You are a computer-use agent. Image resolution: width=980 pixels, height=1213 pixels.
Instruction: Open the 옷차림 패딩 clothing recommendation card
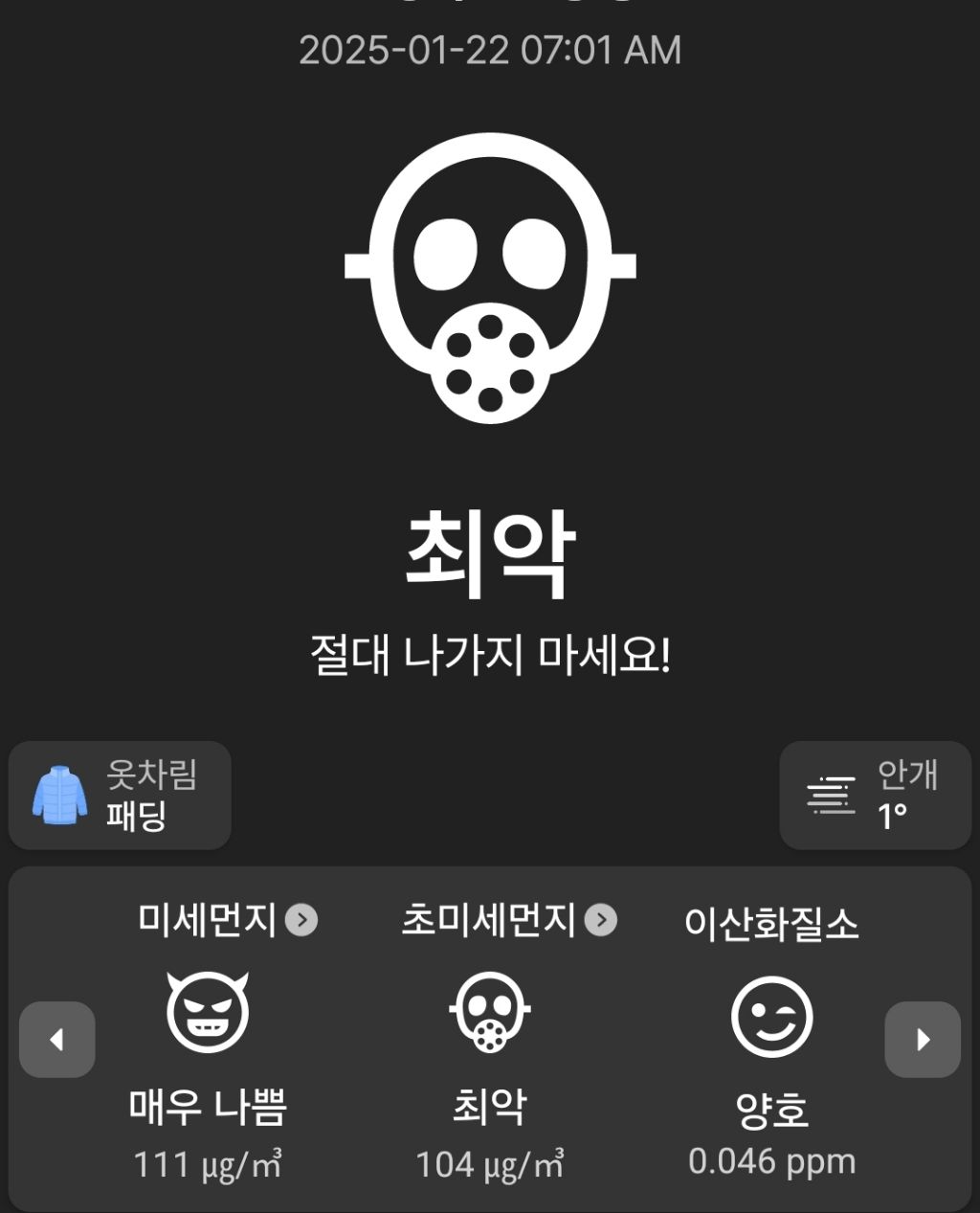tap(120, 796)
